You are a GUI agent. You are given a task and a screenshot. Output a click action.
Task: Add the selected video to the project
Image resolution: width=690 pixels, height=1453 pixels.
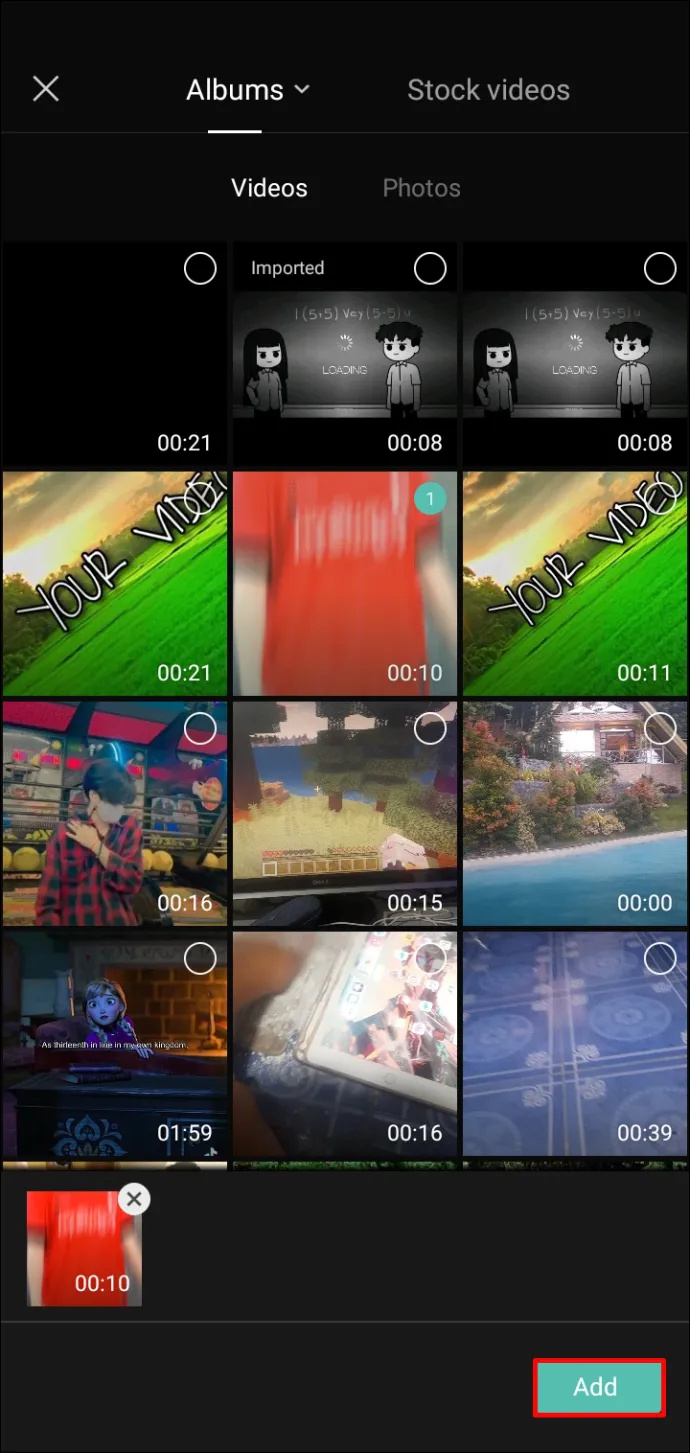point(598,1387)
